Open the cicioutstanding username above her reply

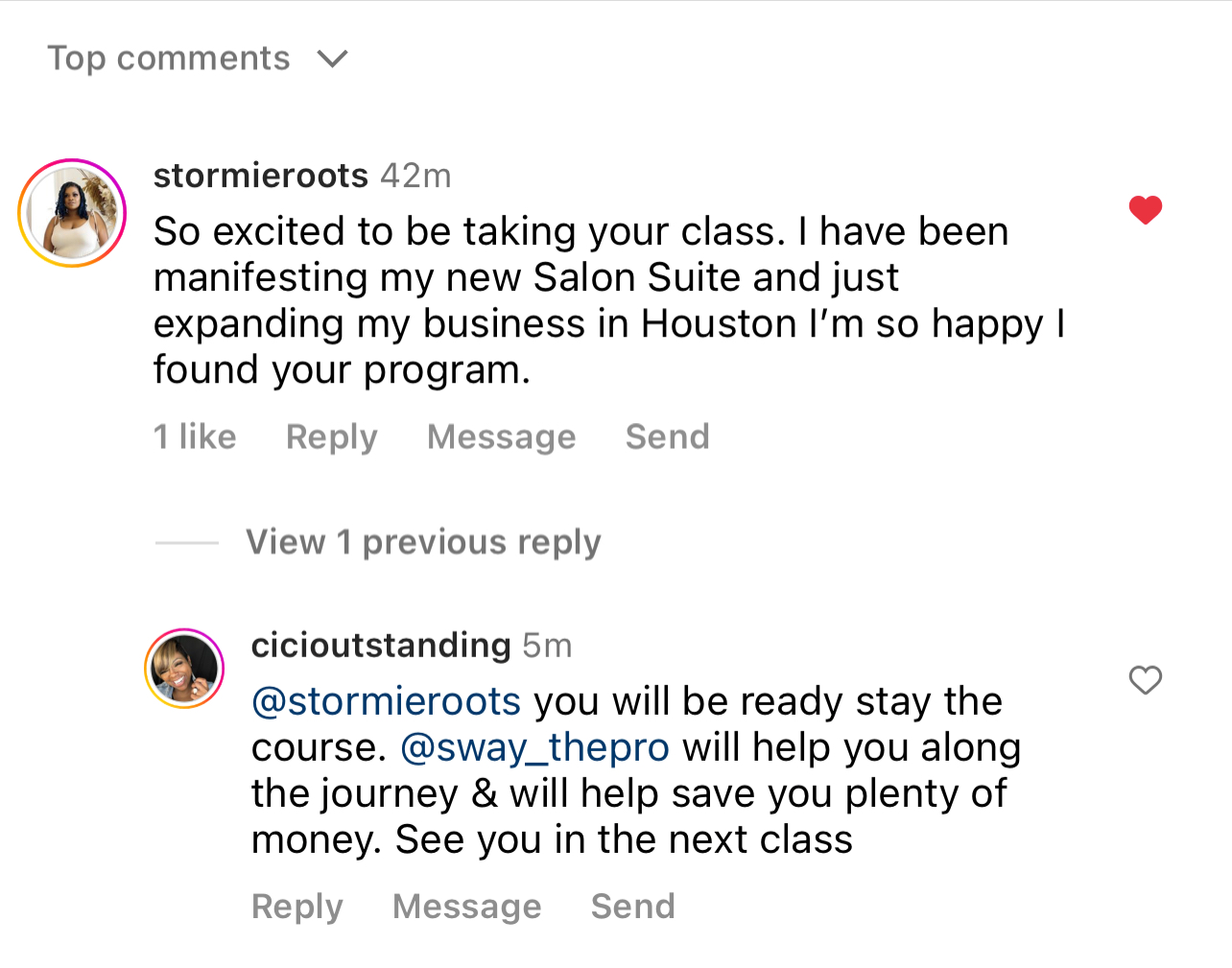coord(380,646)
